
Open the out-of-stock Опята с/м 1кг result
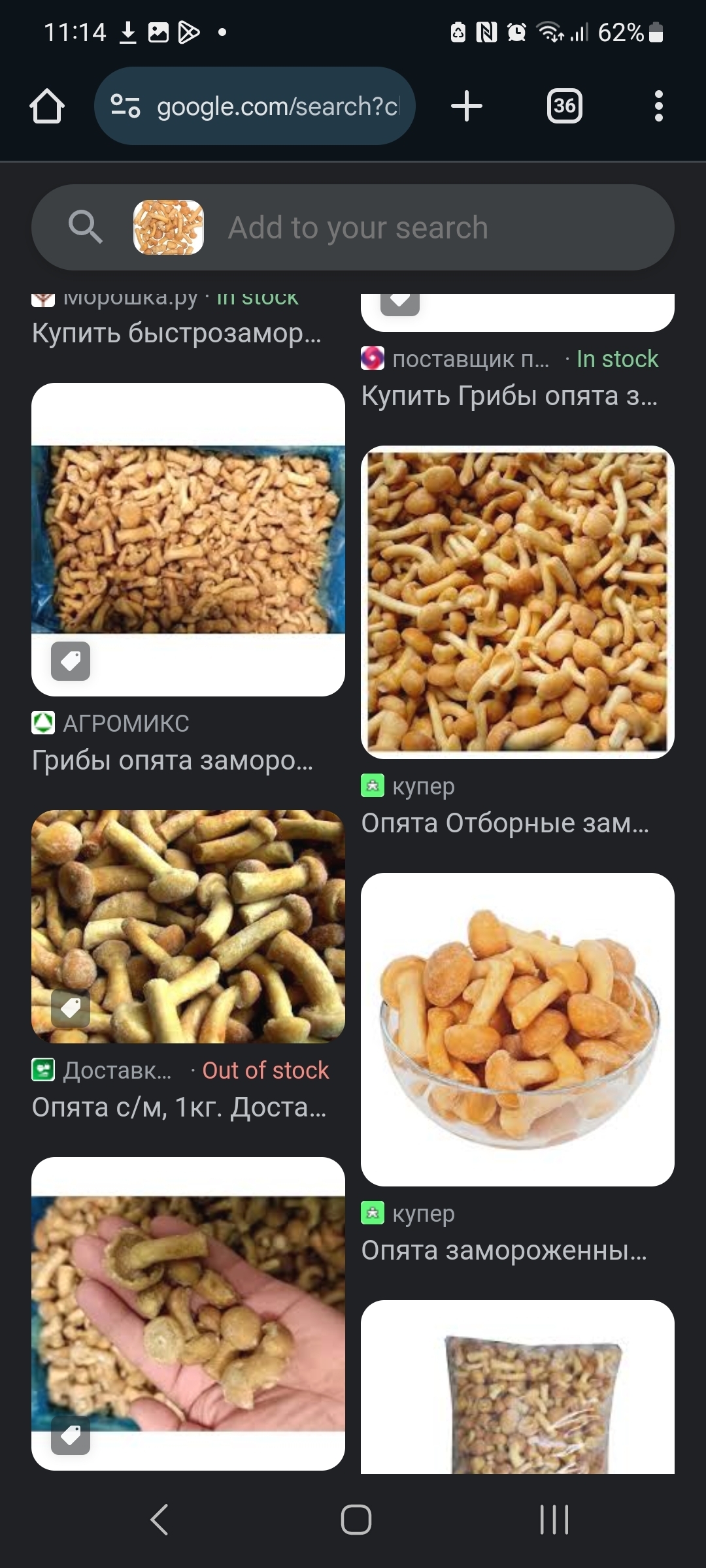(188, 926)
